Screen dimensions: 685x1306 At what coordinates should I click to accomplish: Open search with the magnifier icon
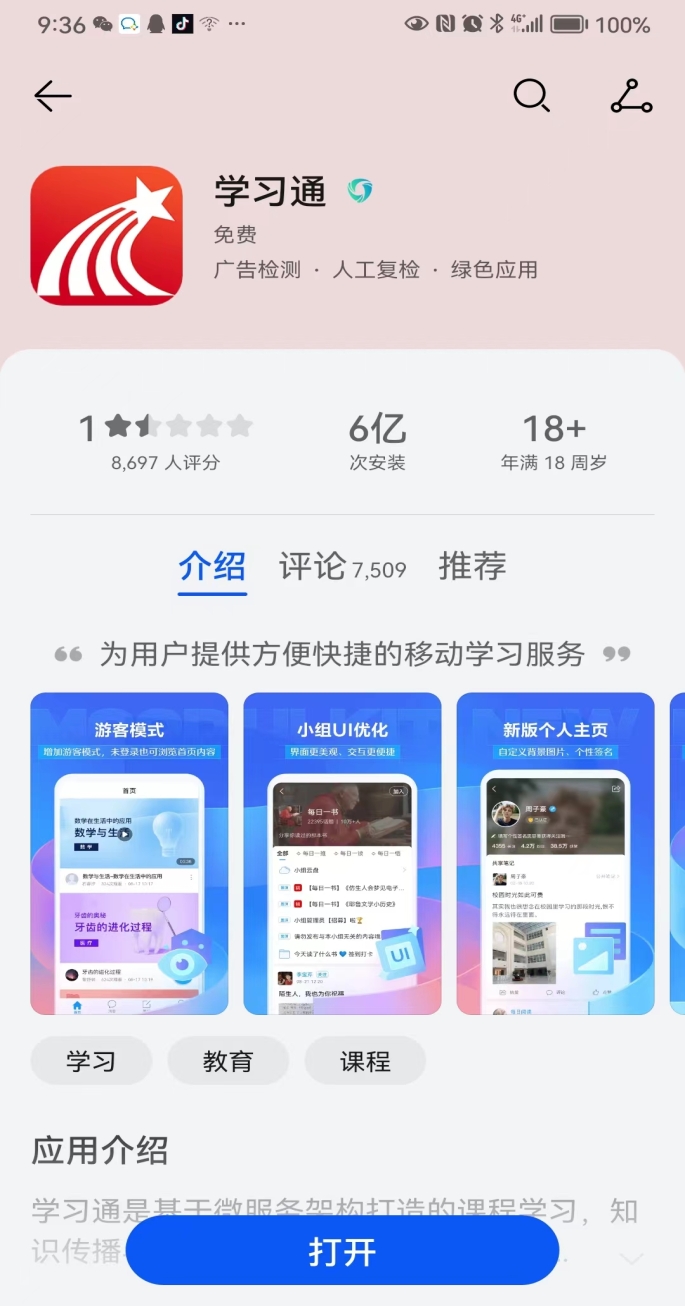[531, 96]
